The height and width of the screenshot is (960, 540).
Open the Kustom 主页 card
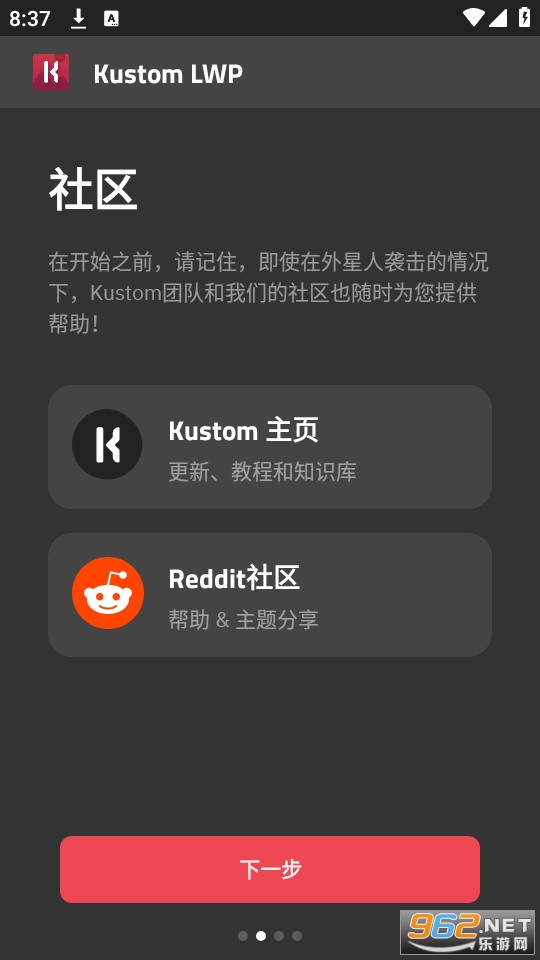coord(270,447)
